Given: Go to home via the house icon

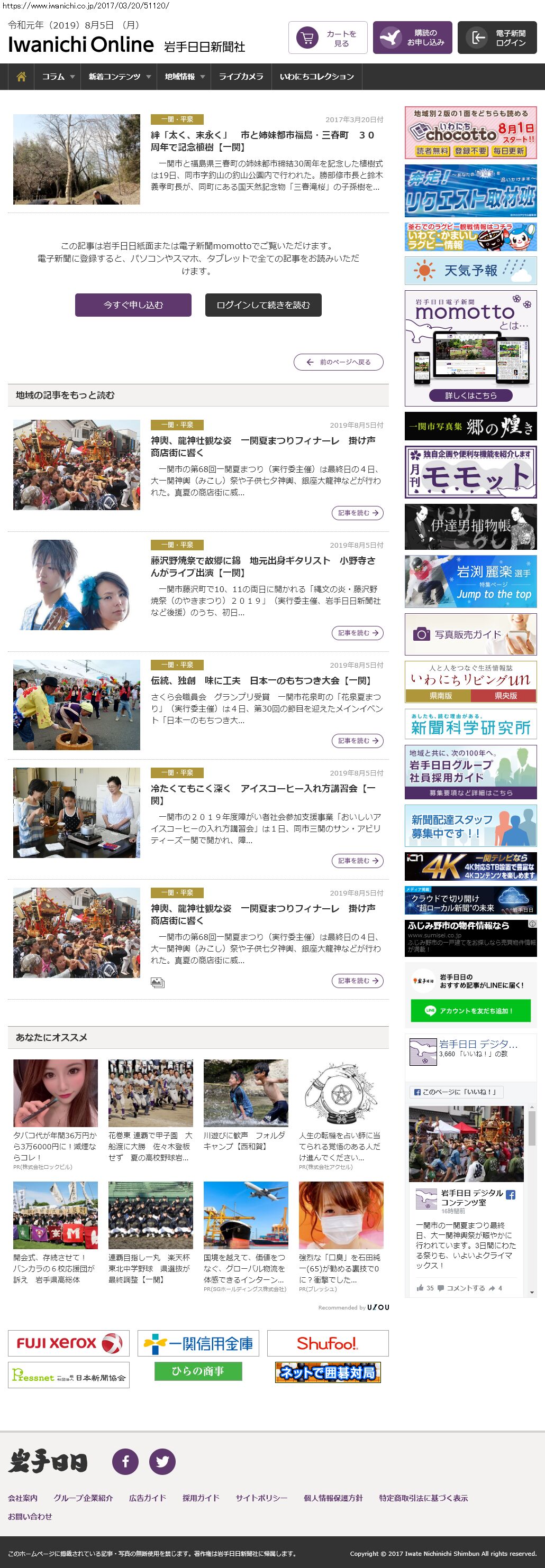Looking at the screenshot, I should pyautogui.click(x=21, y=77).
